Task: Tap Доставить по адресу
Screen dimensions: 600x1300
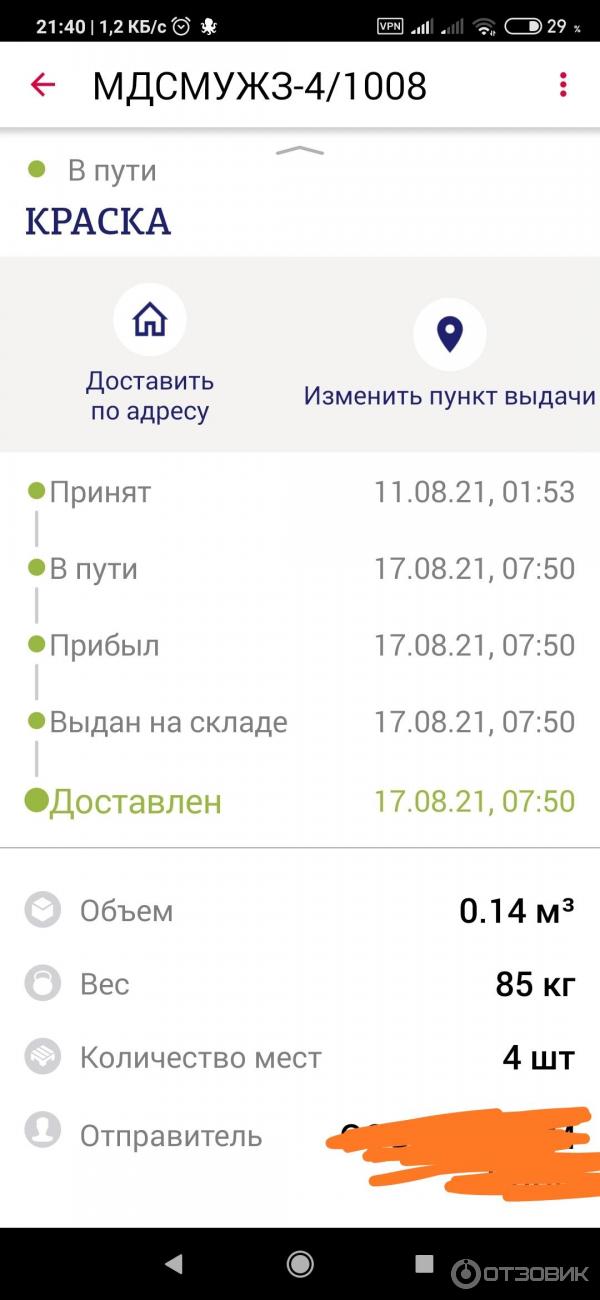Action: (x=150, y=352)
